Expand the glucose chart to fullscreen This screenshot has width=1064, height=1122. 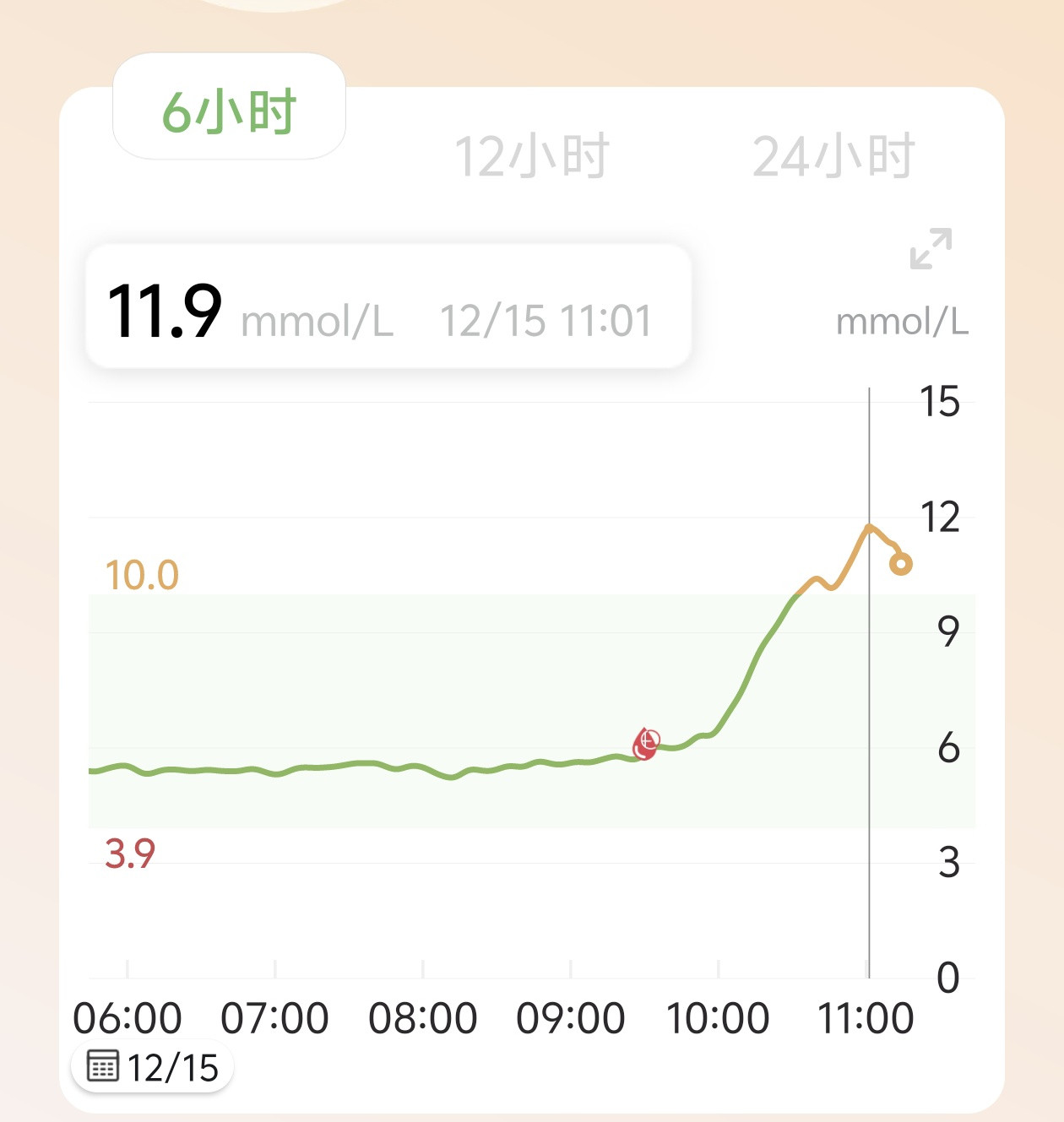(931, 248)
